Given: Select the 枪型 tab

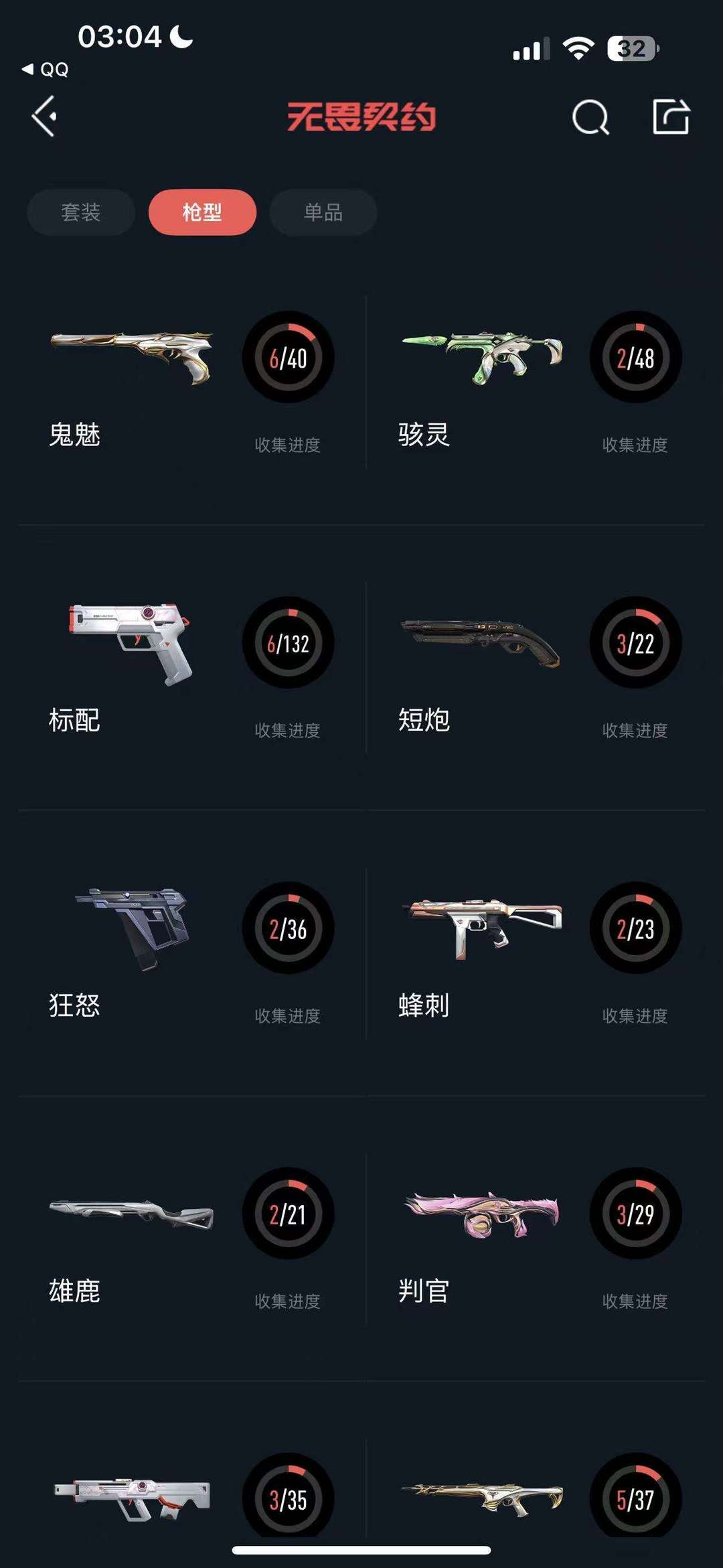Looking at the screenshot, I should (x=202, y=212).
